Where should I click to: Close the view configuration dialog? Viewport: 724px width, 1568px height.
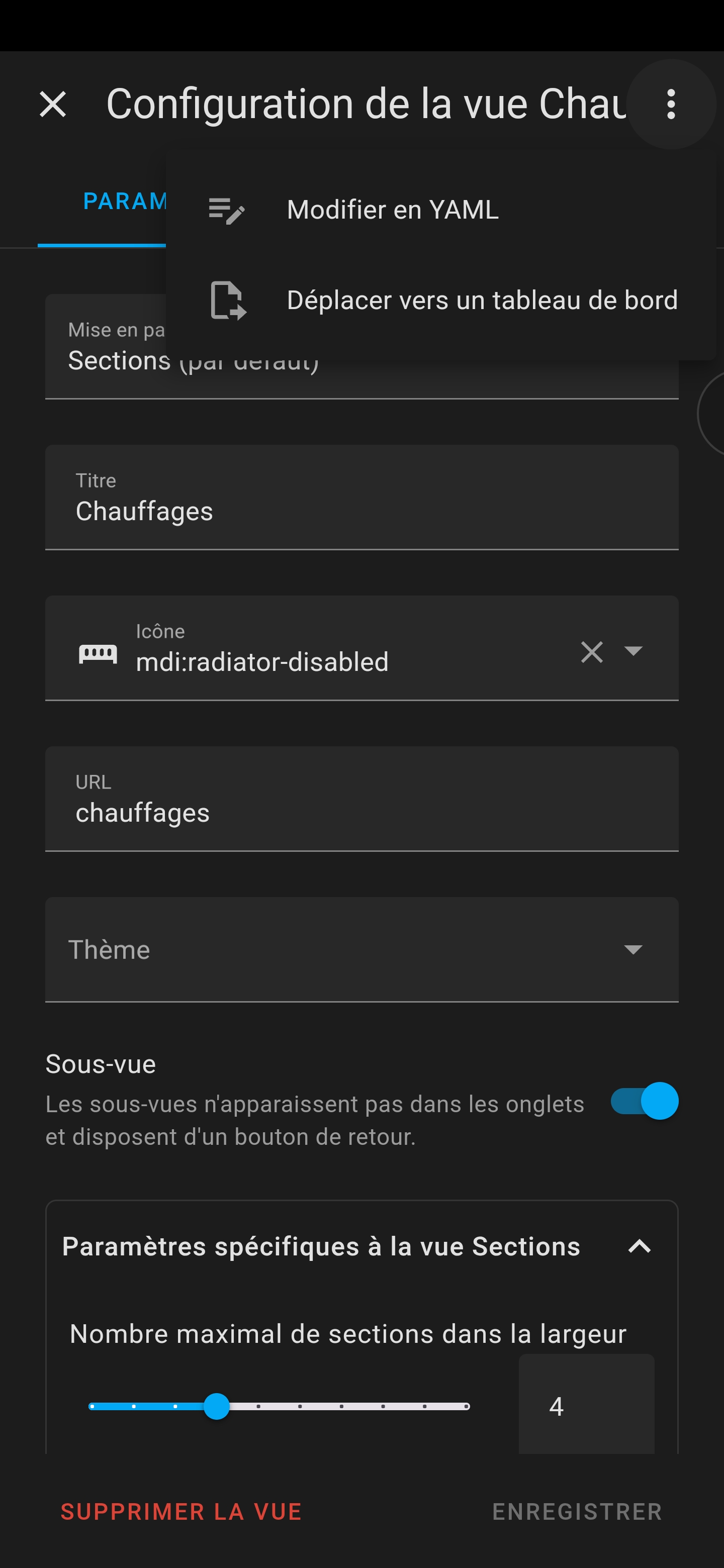(x=53, y=104)
